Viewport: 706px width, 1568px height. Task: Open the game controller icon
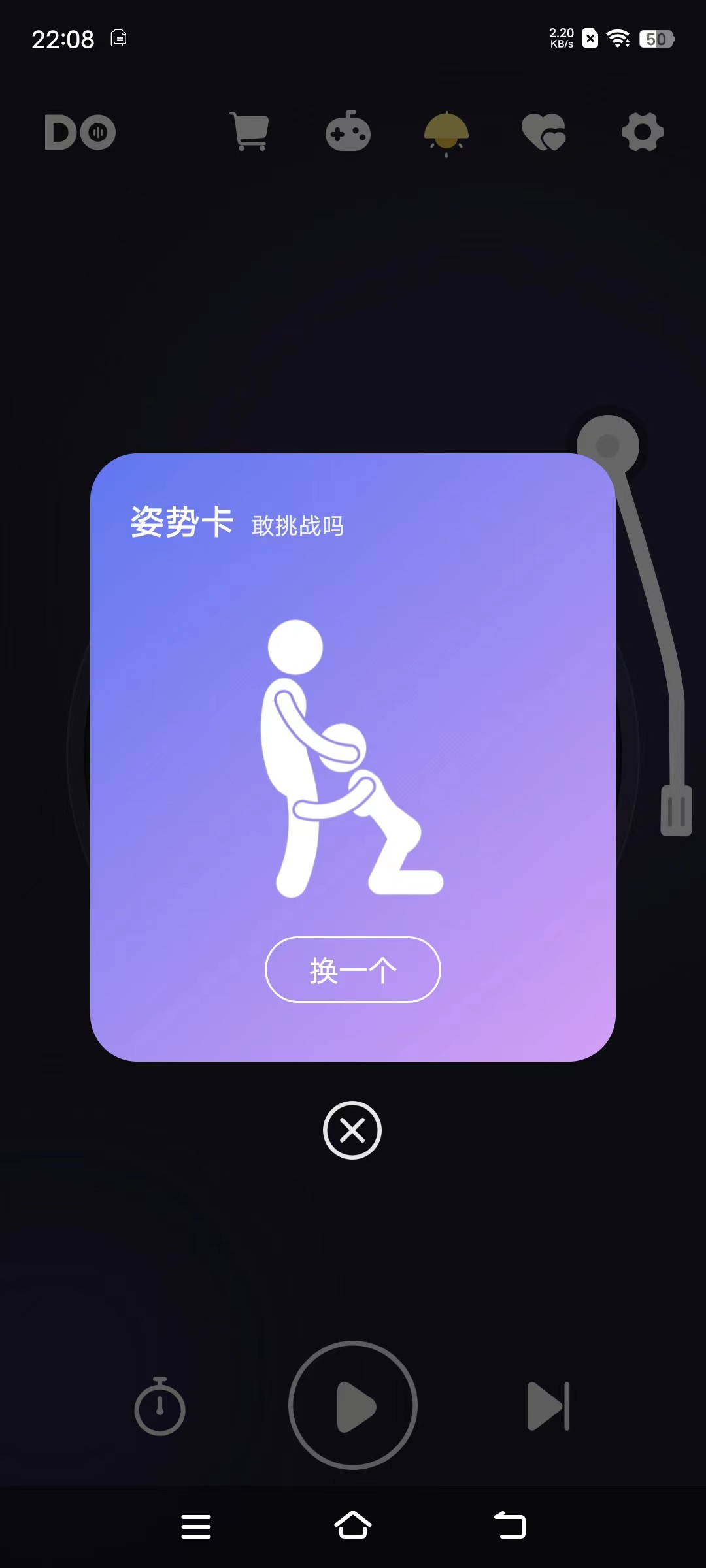click(x=348, y=131)
